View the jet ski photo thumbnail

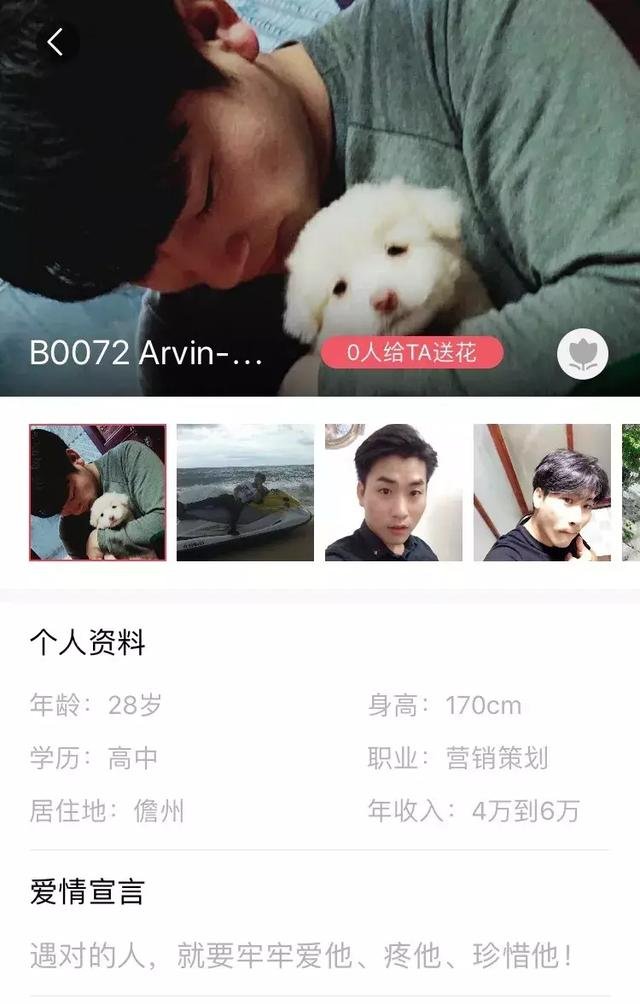[245, 492]
